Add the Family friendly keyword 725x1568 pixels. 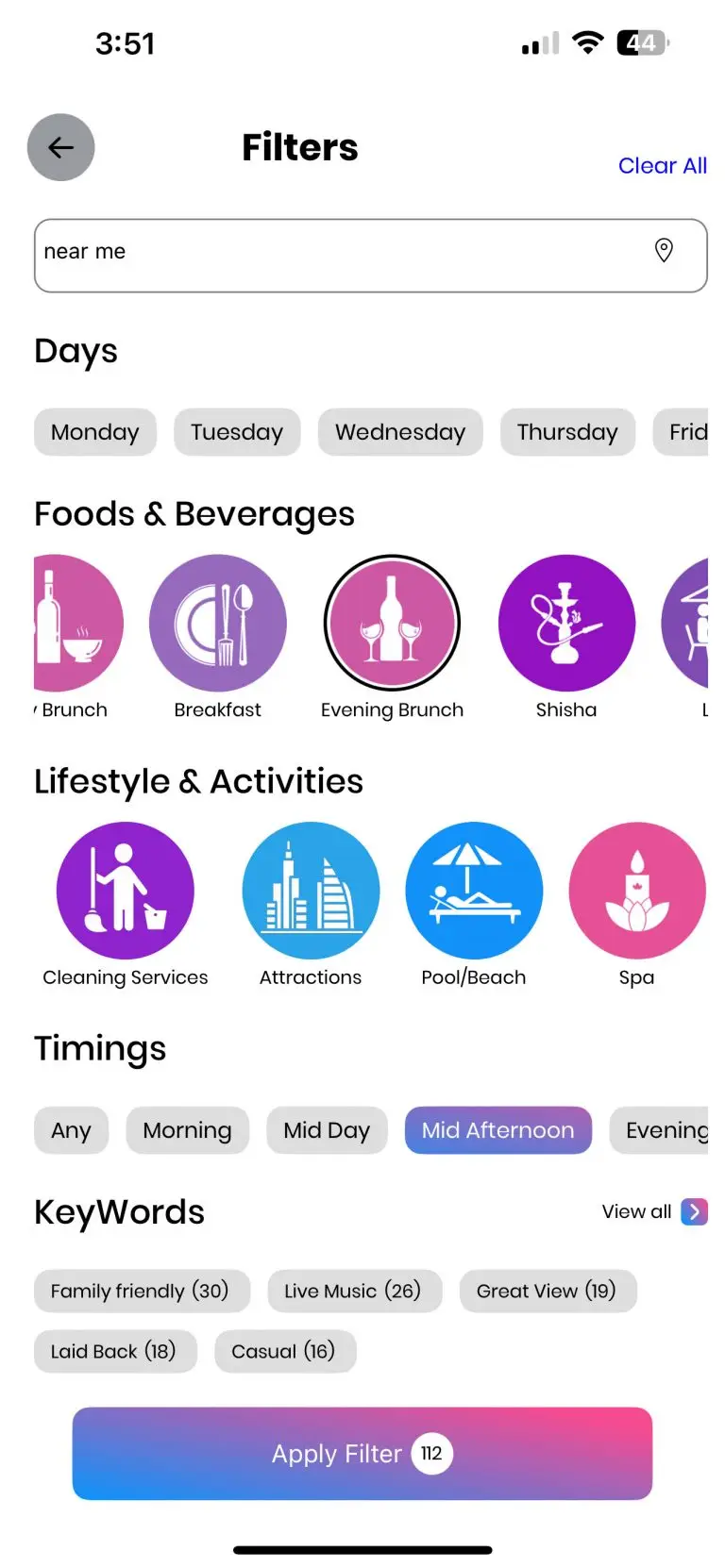(x=141, y=1291)
